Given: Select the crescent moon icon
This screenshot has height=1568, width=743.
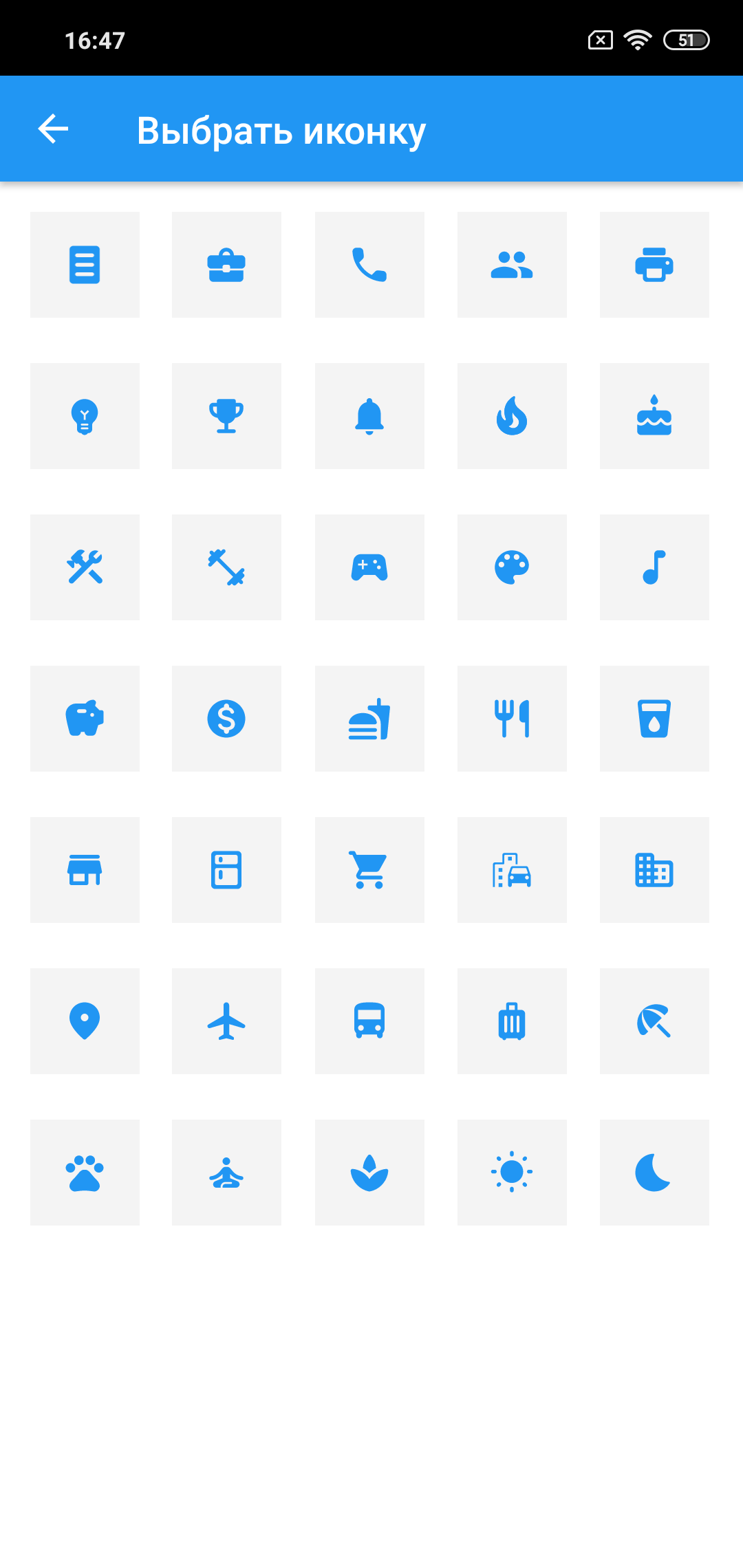Looking at the screenshot, I should 654,1173.
